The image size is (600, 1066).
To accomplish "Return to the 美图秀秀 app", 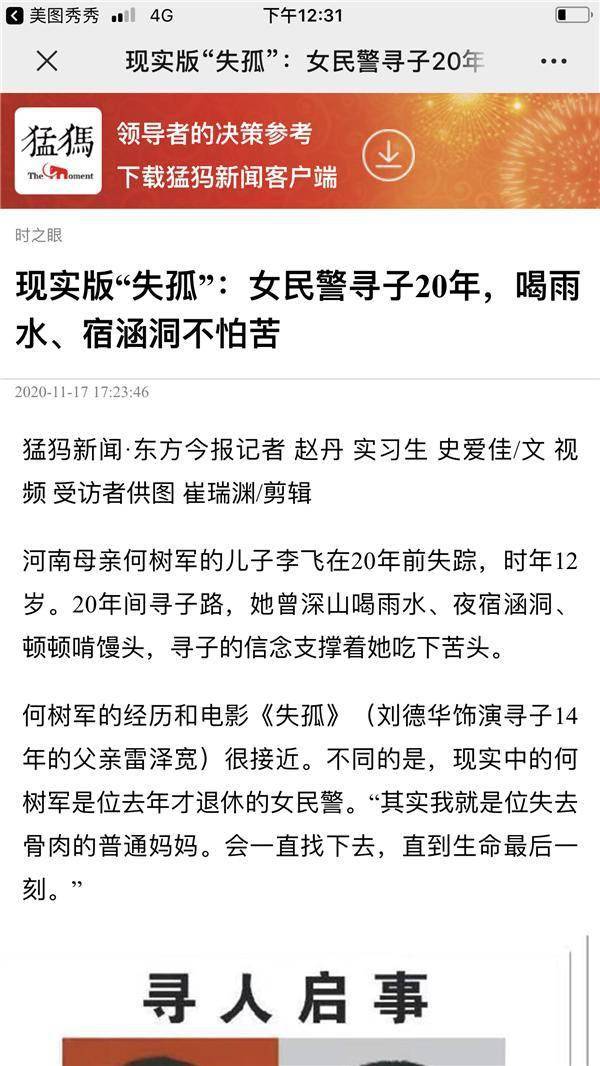I will pyautogui.click(x=52, y=15).
